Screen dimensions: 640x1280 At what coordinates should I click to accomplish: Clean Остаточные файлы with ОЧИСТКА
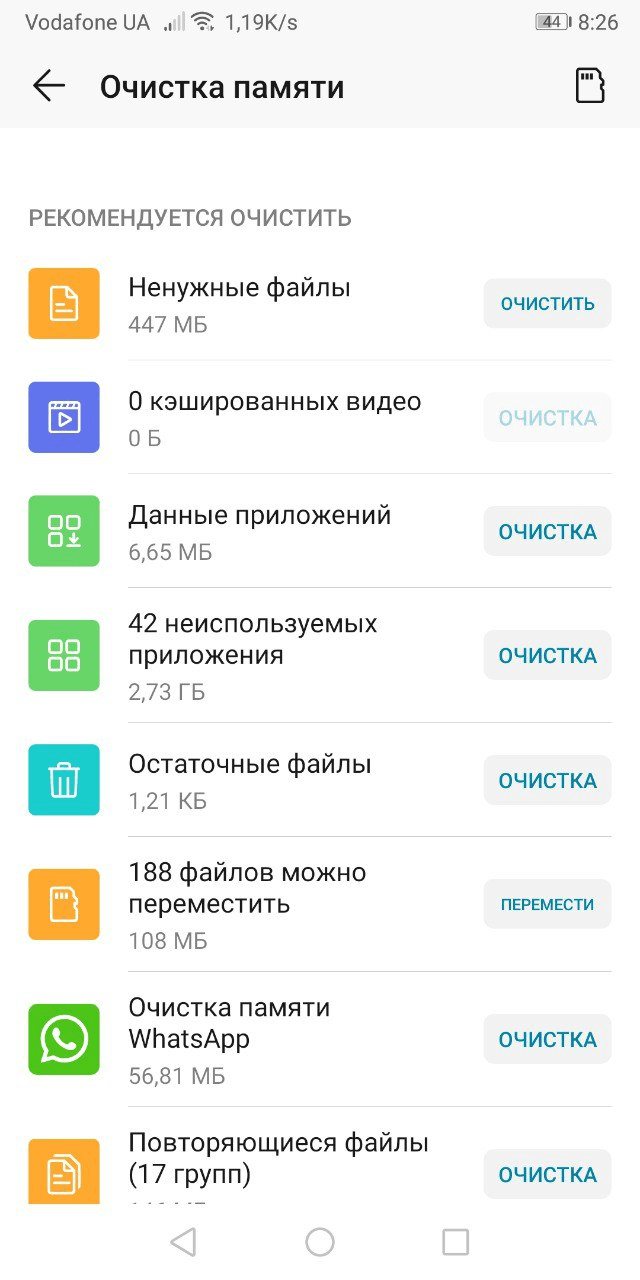[x=548, y=780]
